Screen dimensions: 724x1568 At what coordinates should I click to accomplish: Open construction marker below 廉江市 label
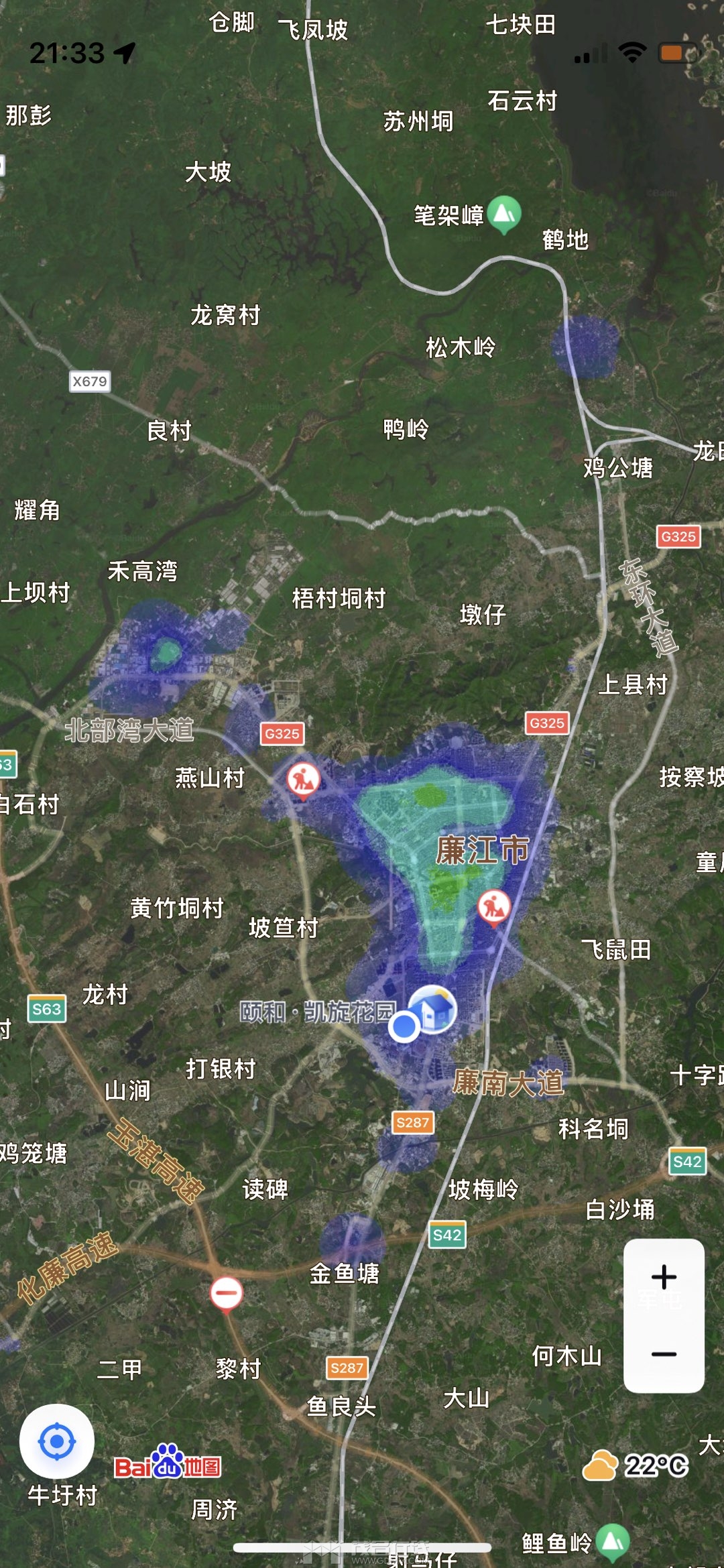(494, 906)
